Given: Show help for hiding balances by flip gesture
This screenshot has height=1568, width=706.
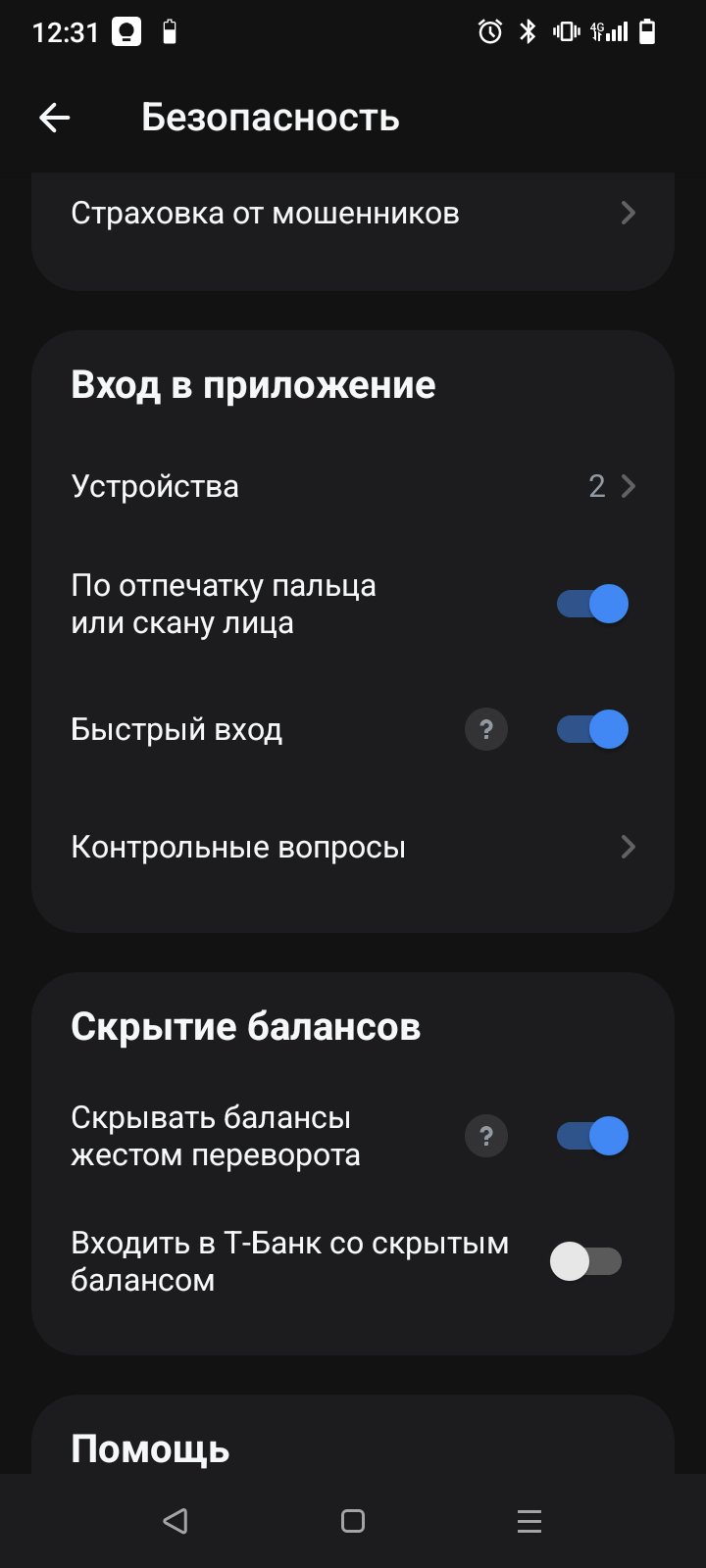Looking at the screenshot, I should click(x=486, y=1137).
